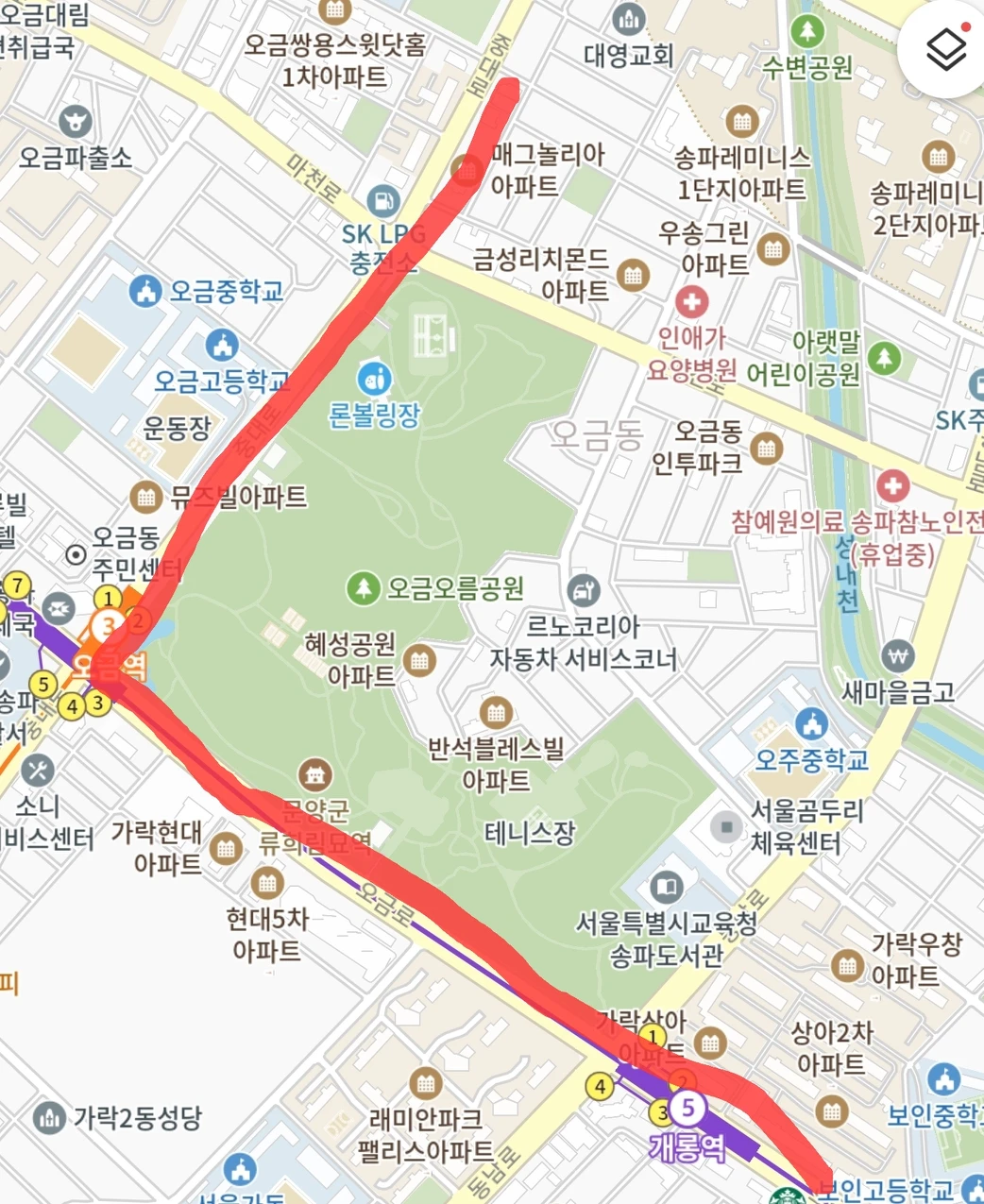Image resolution: width=984 pixels, height=1204 pixels.
Task: Tap the 송파도서관 library marker
Action: (x=667, y=887)
